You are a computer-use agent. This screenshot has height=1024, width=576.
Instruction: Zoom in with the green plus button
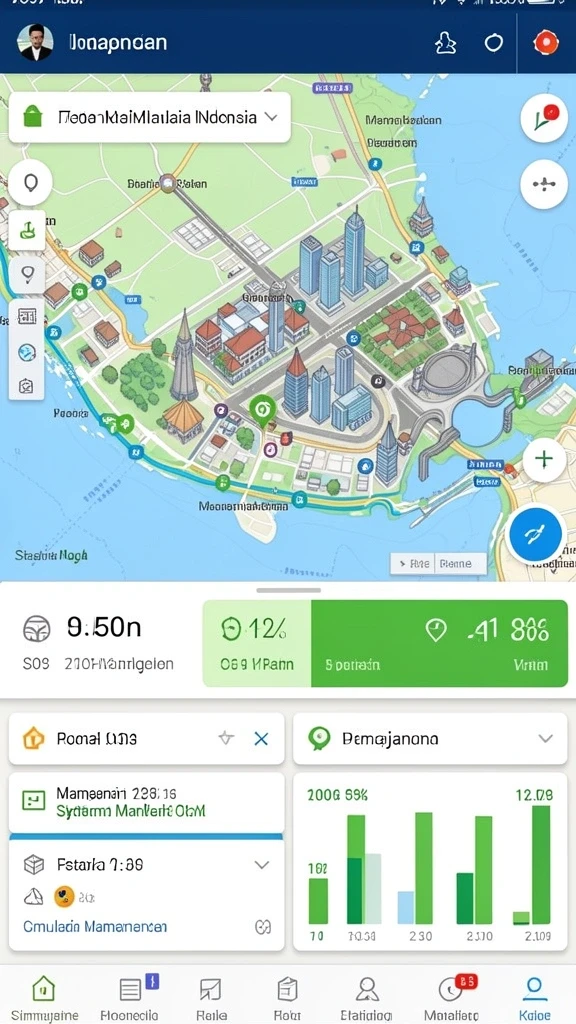pyautogui.click(x=544, y=458)
